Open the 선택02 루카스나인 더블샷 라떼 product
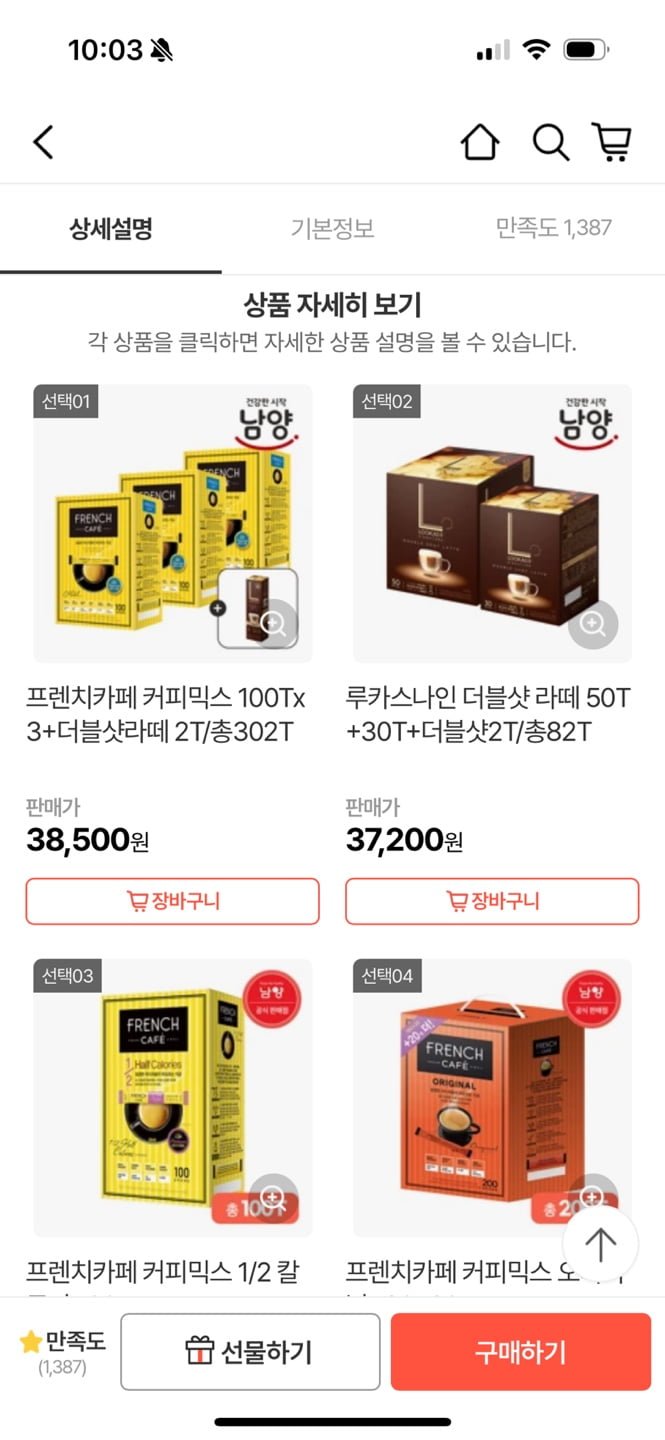The height and width of the screenshot is (1440, 665). (492, 523)
